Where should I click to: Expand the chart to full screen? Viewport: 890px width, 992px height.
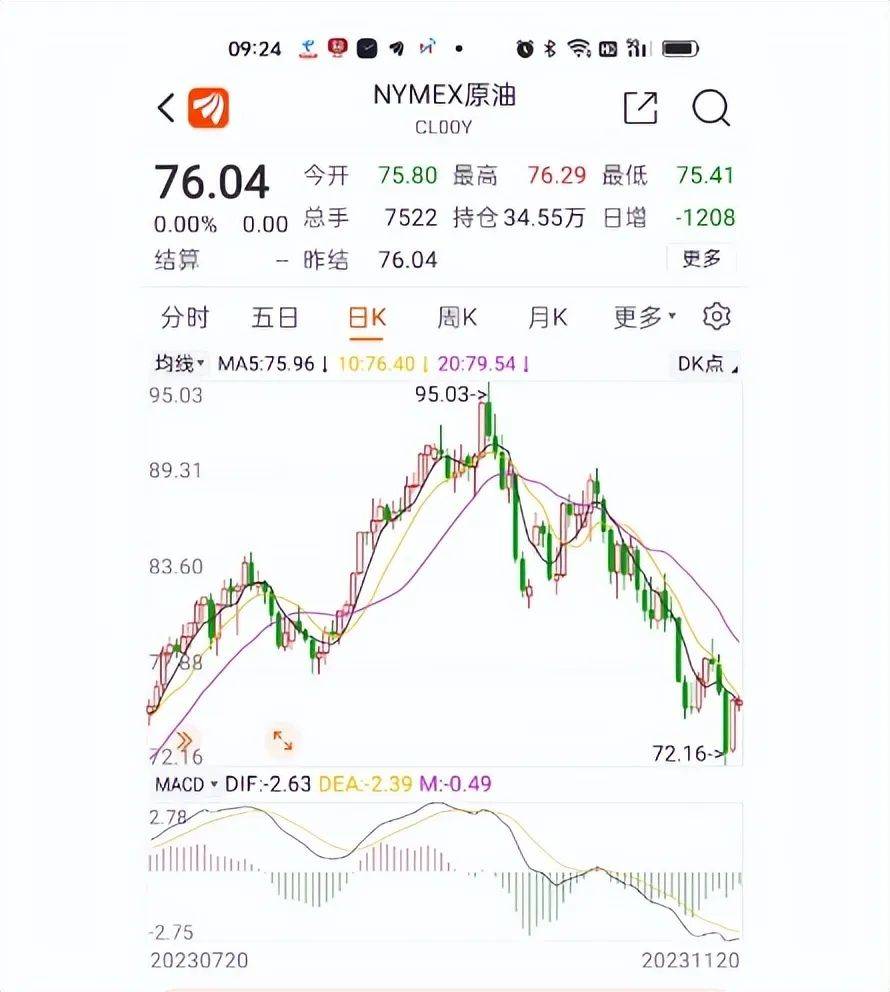[283, 740]
